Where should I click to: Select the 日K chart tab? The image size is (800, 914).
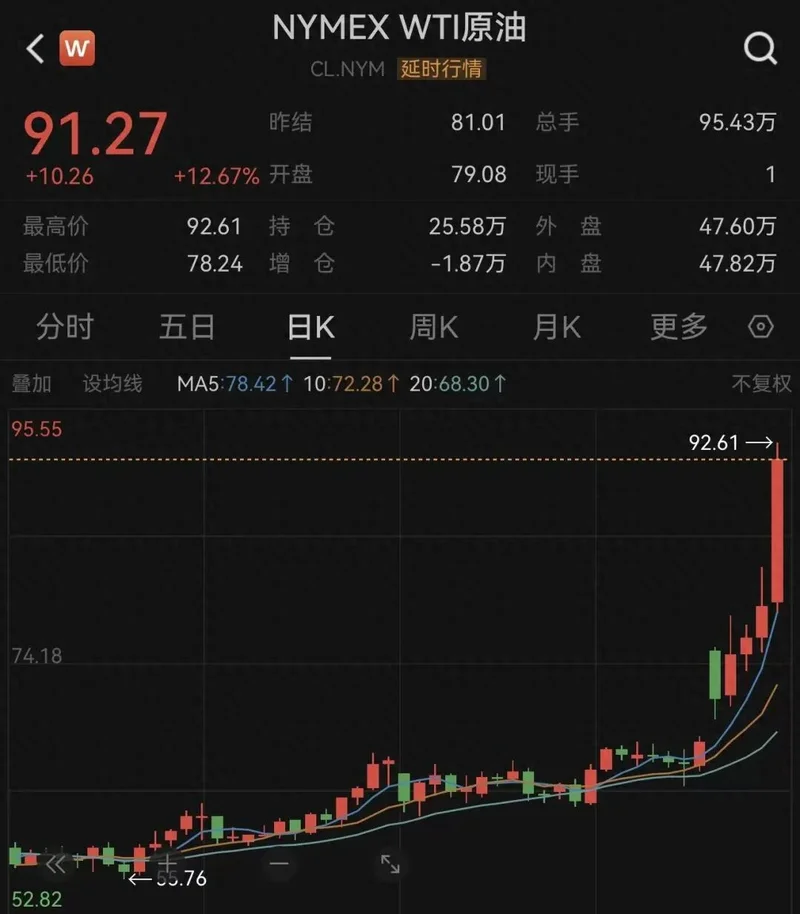pos(310,327)
